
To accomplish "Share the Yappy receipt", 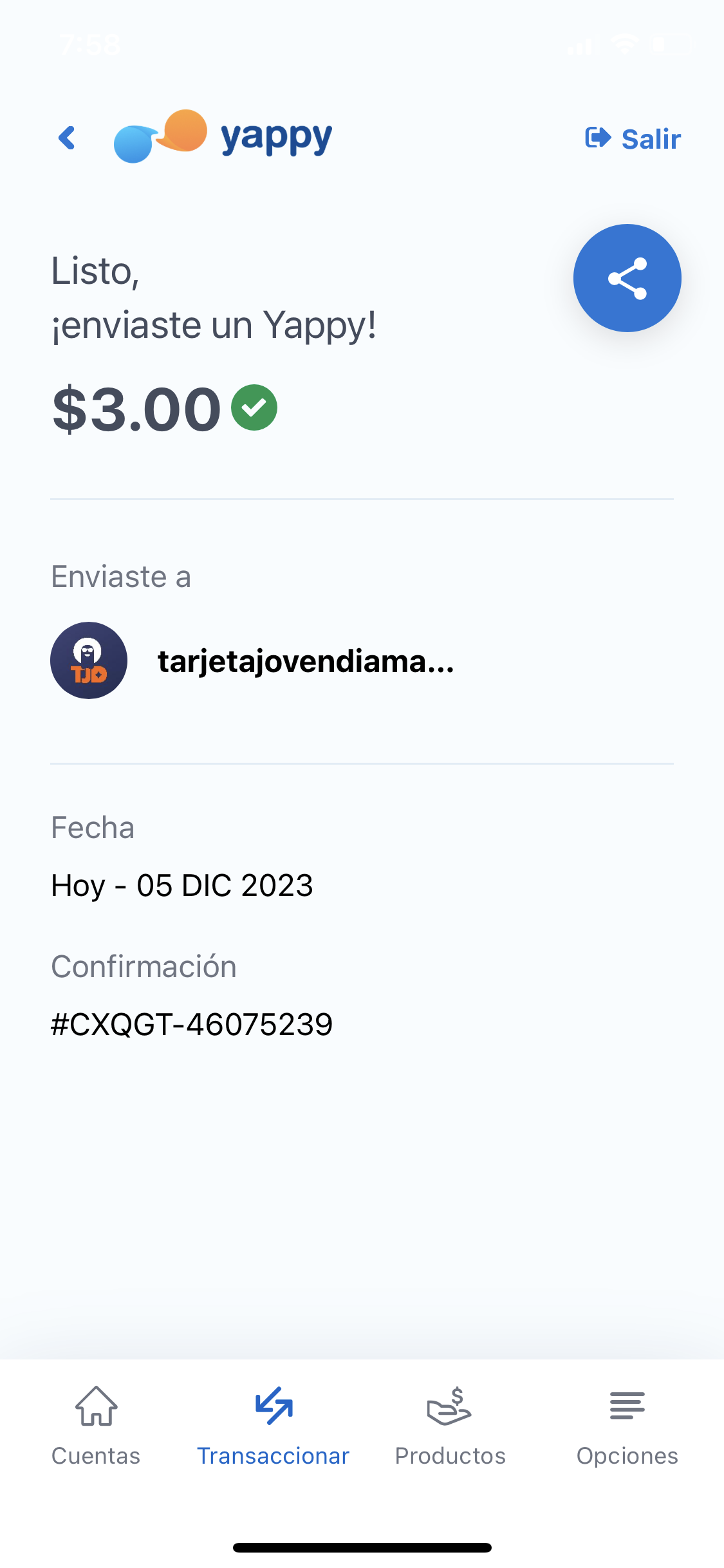I will point(627,278).
